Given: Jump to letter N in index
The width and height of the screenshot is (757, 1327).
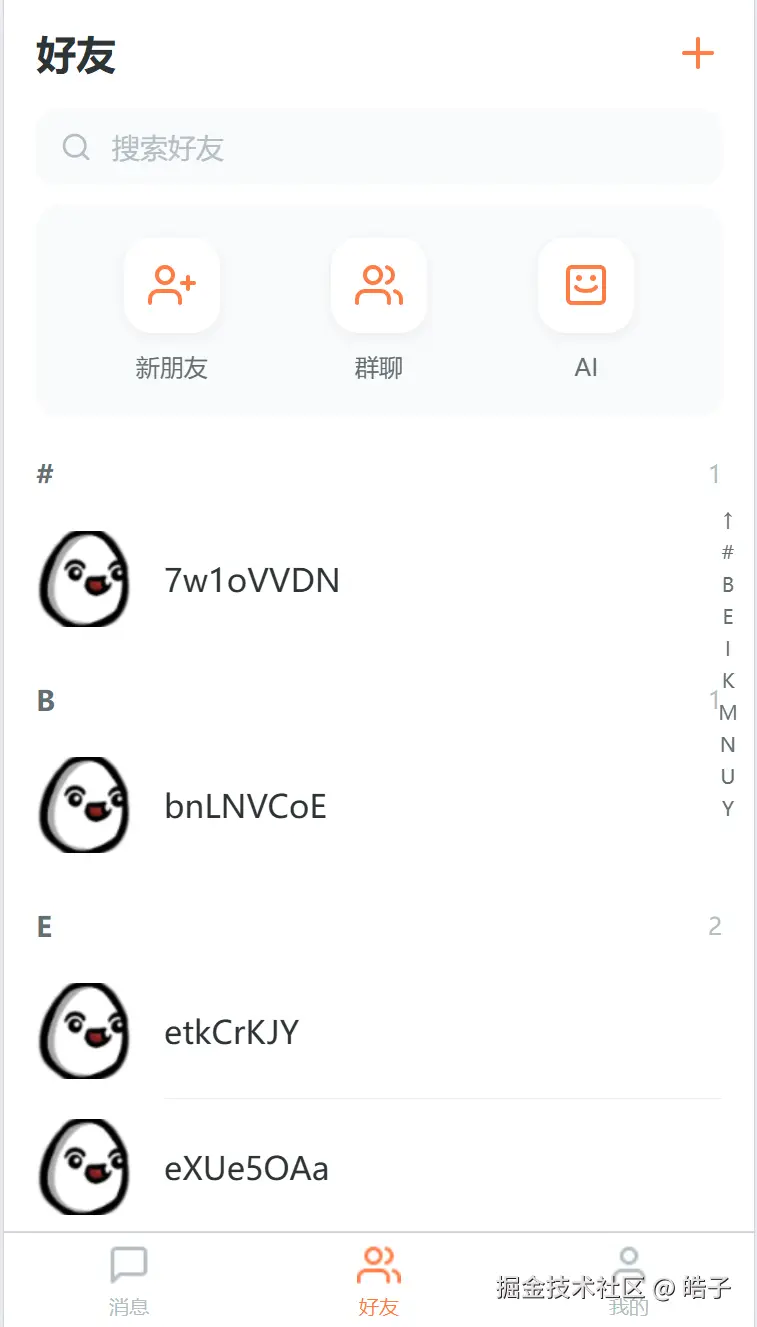Looking at the screenshot, I should [x=728, y=745].
